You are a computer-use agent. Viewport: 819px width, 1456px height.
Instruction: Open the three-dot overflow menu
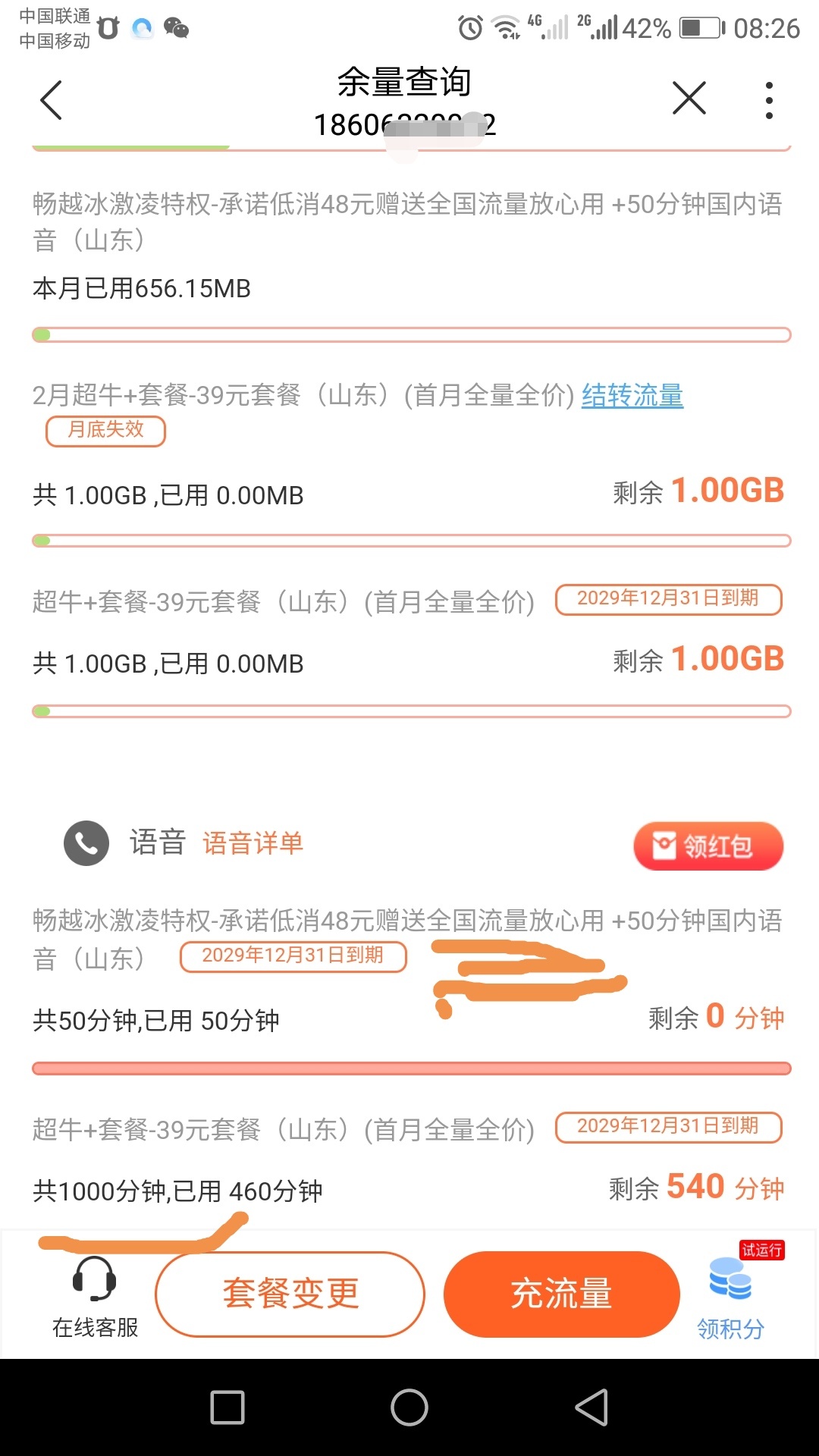coord(769,100)
